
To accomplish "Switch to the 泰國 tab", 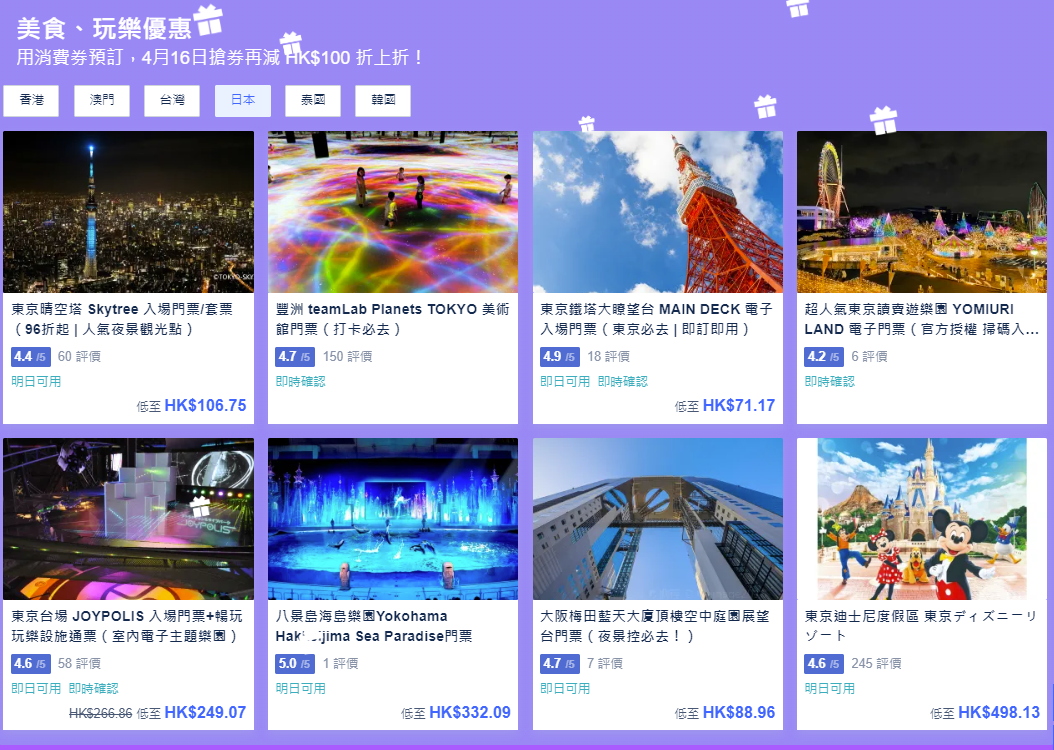I will pos(313,101).
